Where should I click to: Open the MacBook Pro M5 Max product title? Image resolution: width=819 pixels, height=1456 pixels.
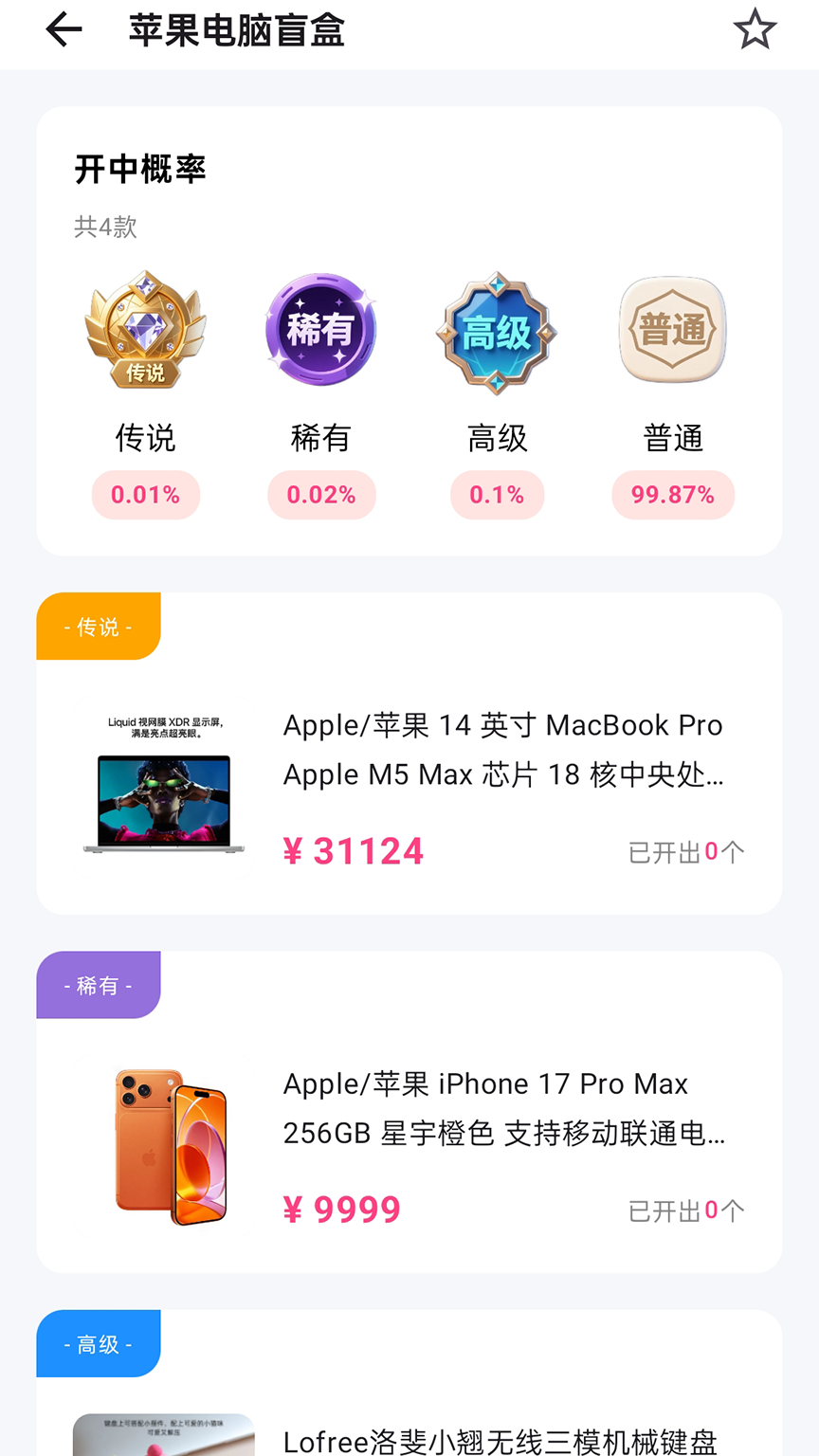pos(502,749)
